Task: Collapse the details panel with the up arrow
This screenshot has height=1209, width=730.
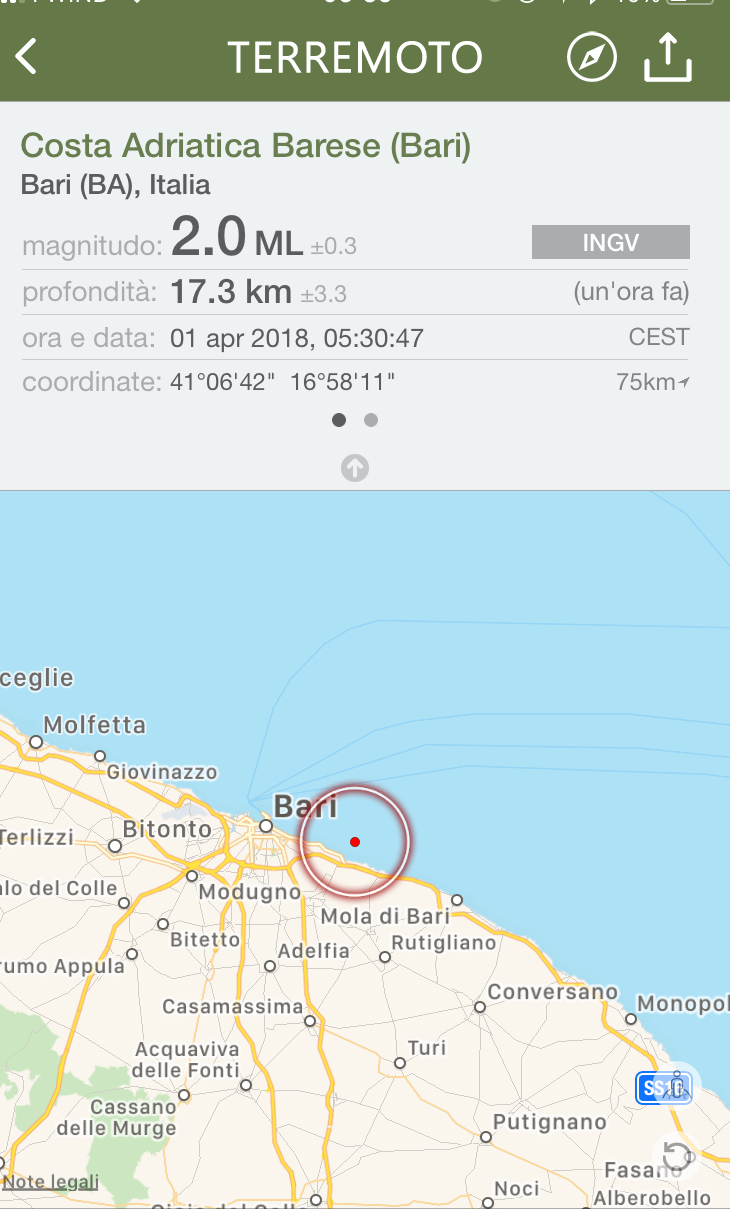Action: click(x=355, y=467)
